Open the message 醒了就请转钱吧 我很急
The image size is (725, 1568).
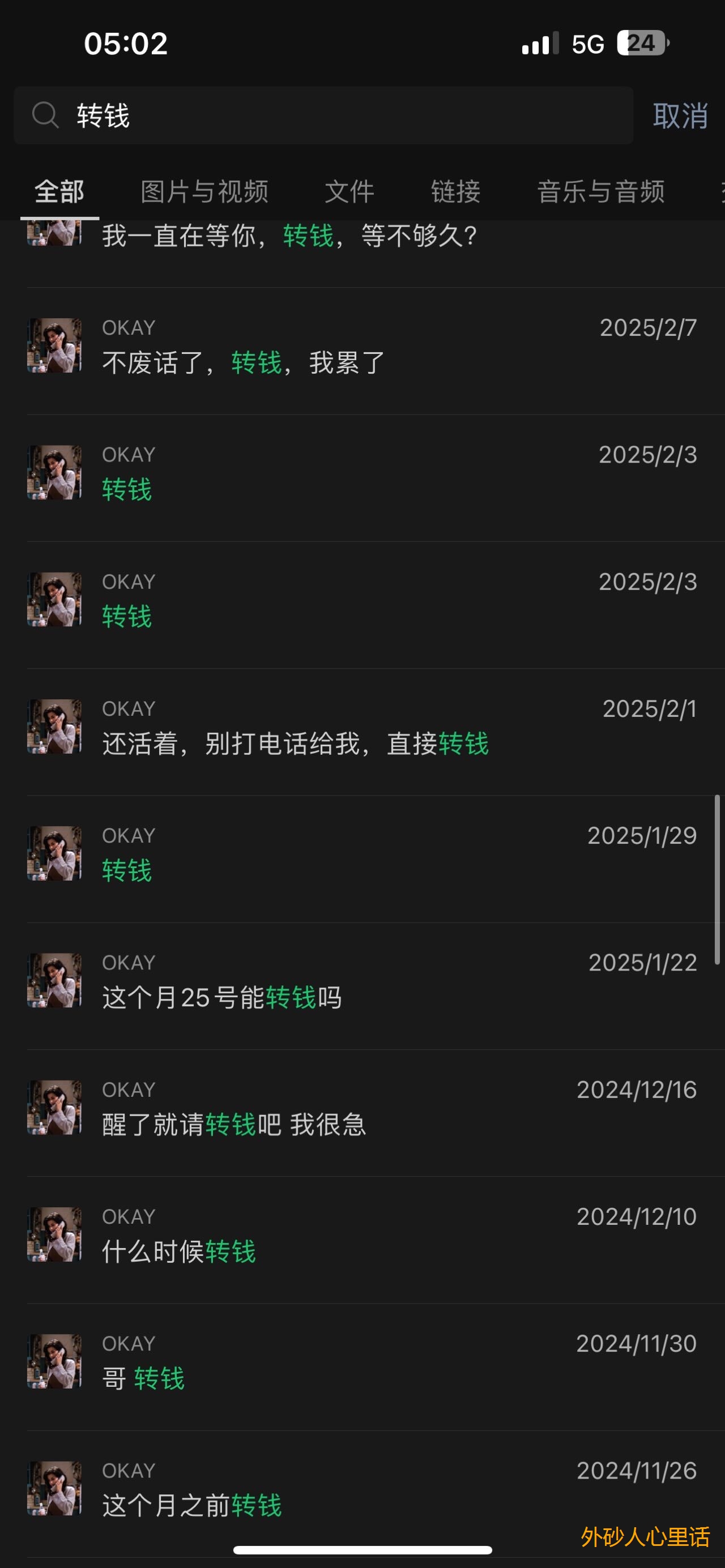tap(365, 1113)
